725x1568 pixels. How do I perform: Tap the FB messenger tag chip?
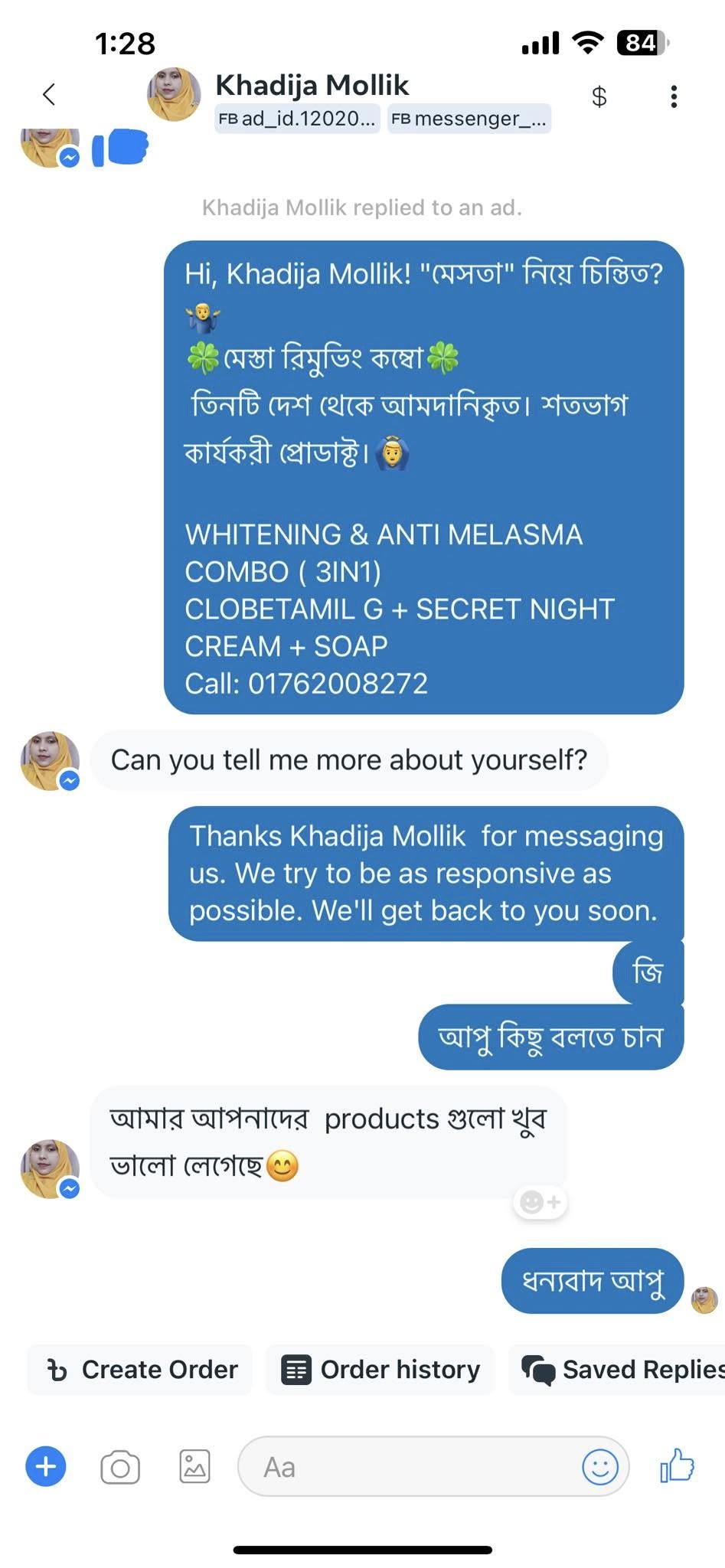(469, 119)
